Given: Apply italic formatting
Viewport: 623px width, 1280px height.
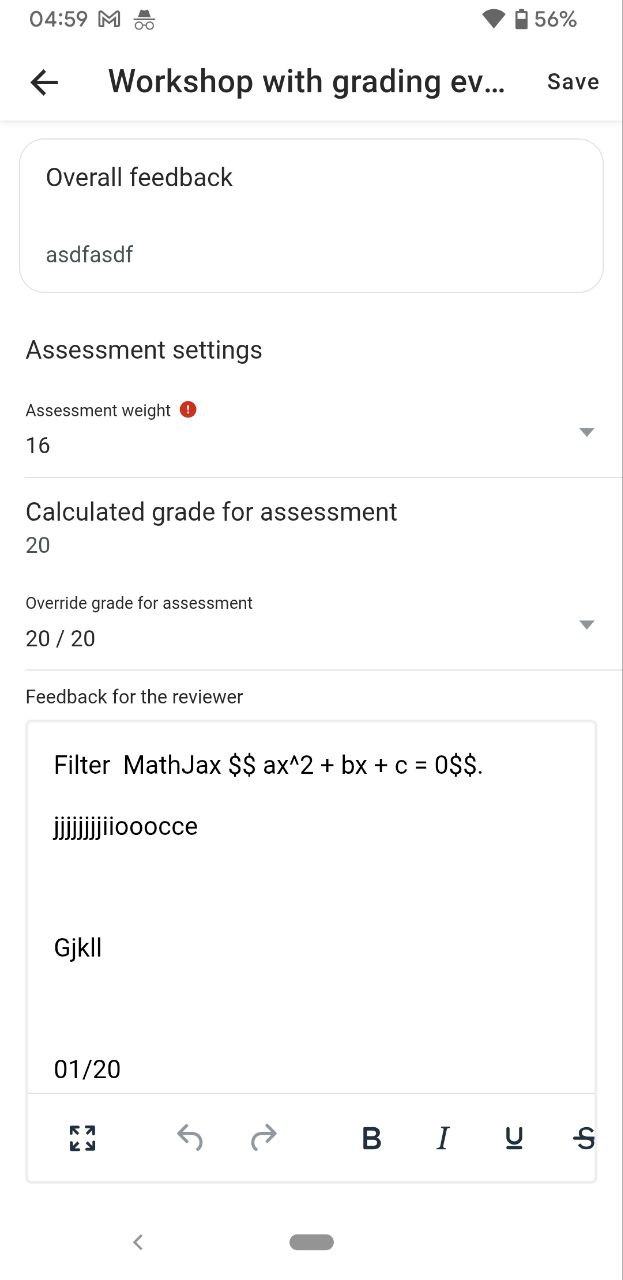Looking at the screenshot, I should pyautogui.click(x=443, y=1138).
